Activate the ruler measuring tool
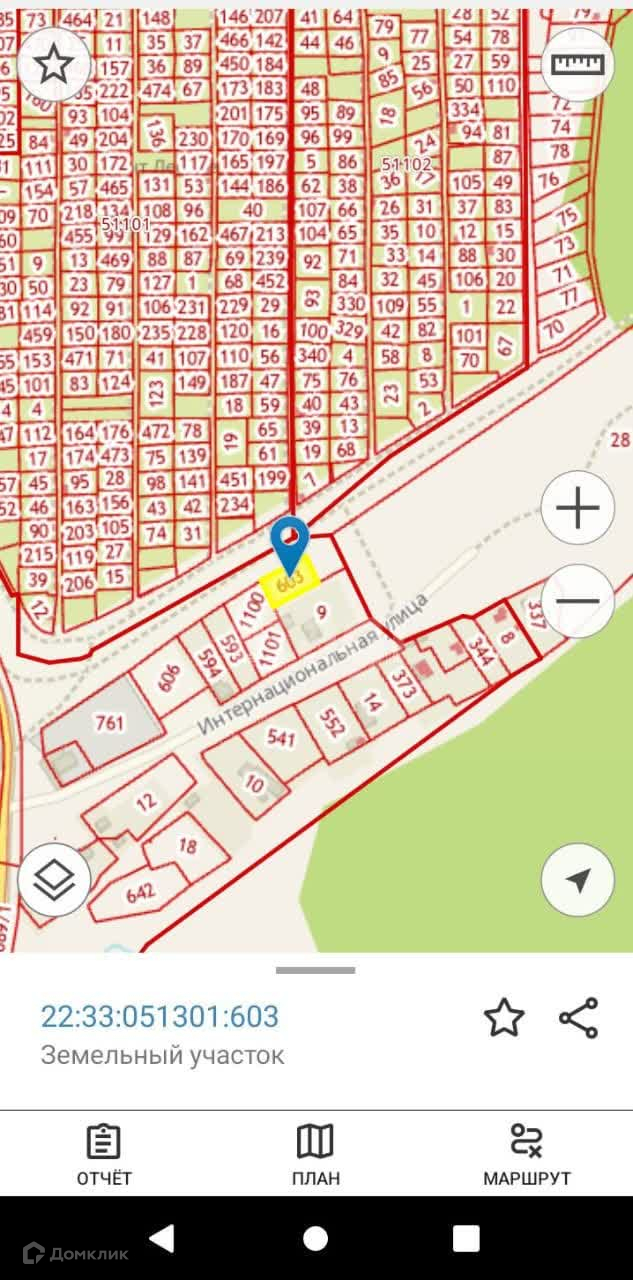633x1280 pixels. [x=578, y=65]
